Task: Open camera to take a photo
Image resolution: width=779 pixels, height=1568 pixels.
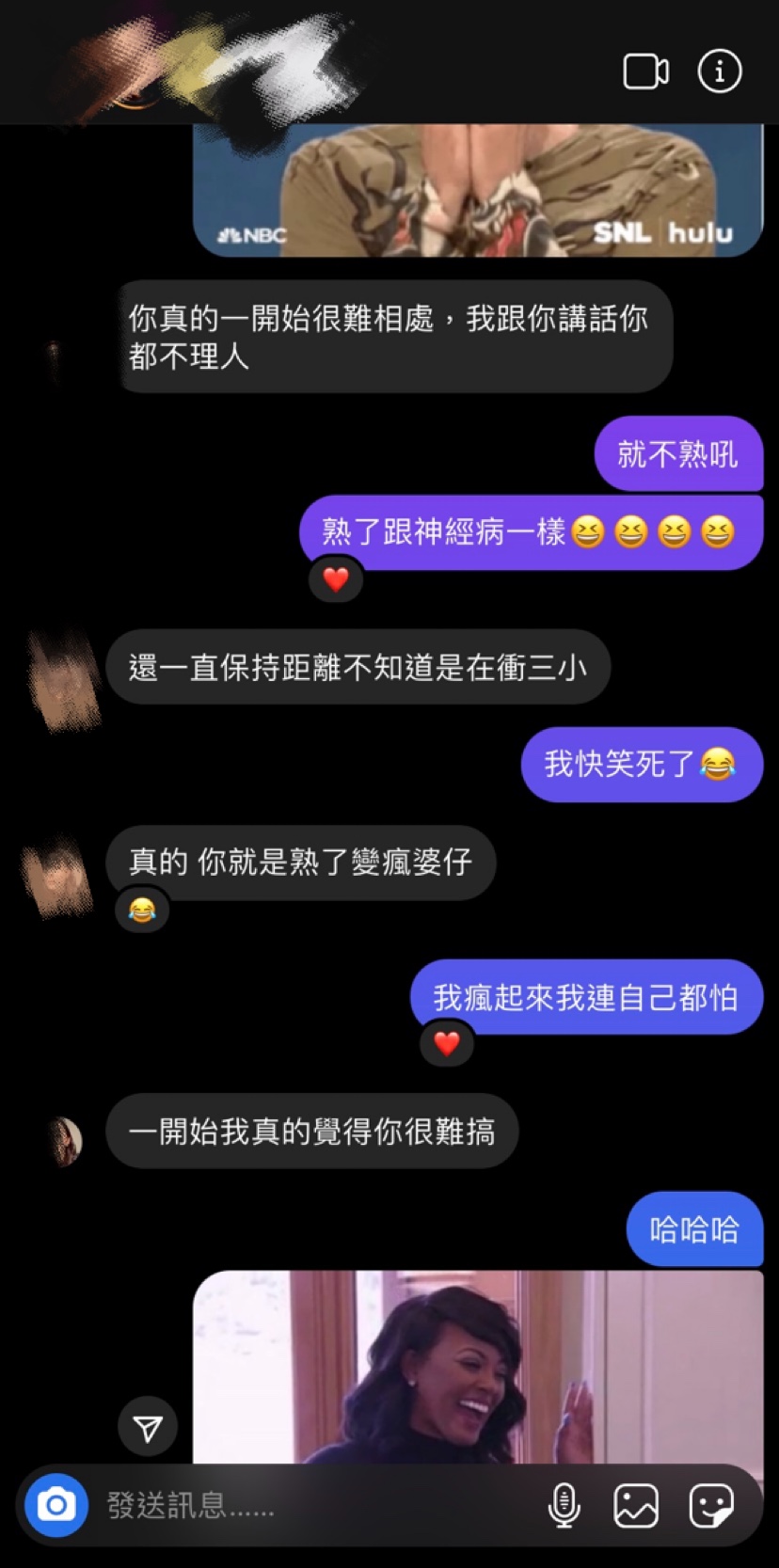Action: coord(56,1505)
